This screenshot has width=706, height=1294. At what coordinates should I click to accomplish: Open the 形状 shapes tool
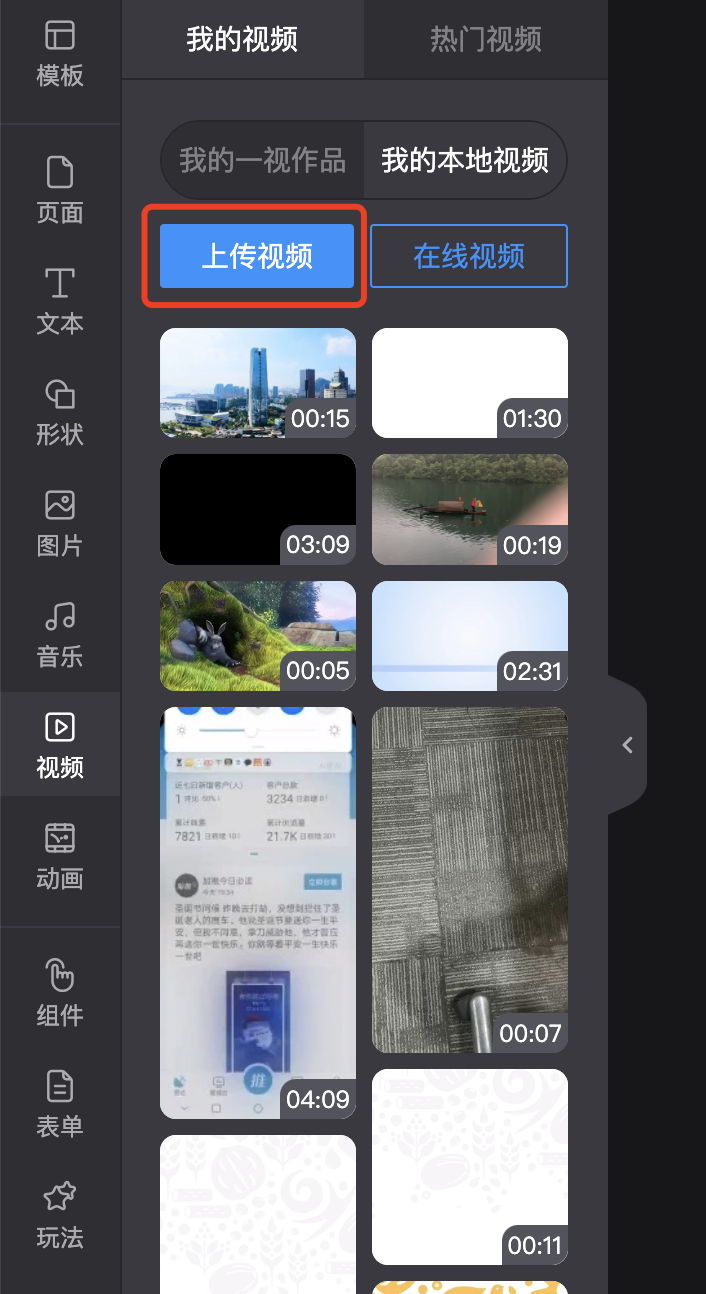click(60, 412)
